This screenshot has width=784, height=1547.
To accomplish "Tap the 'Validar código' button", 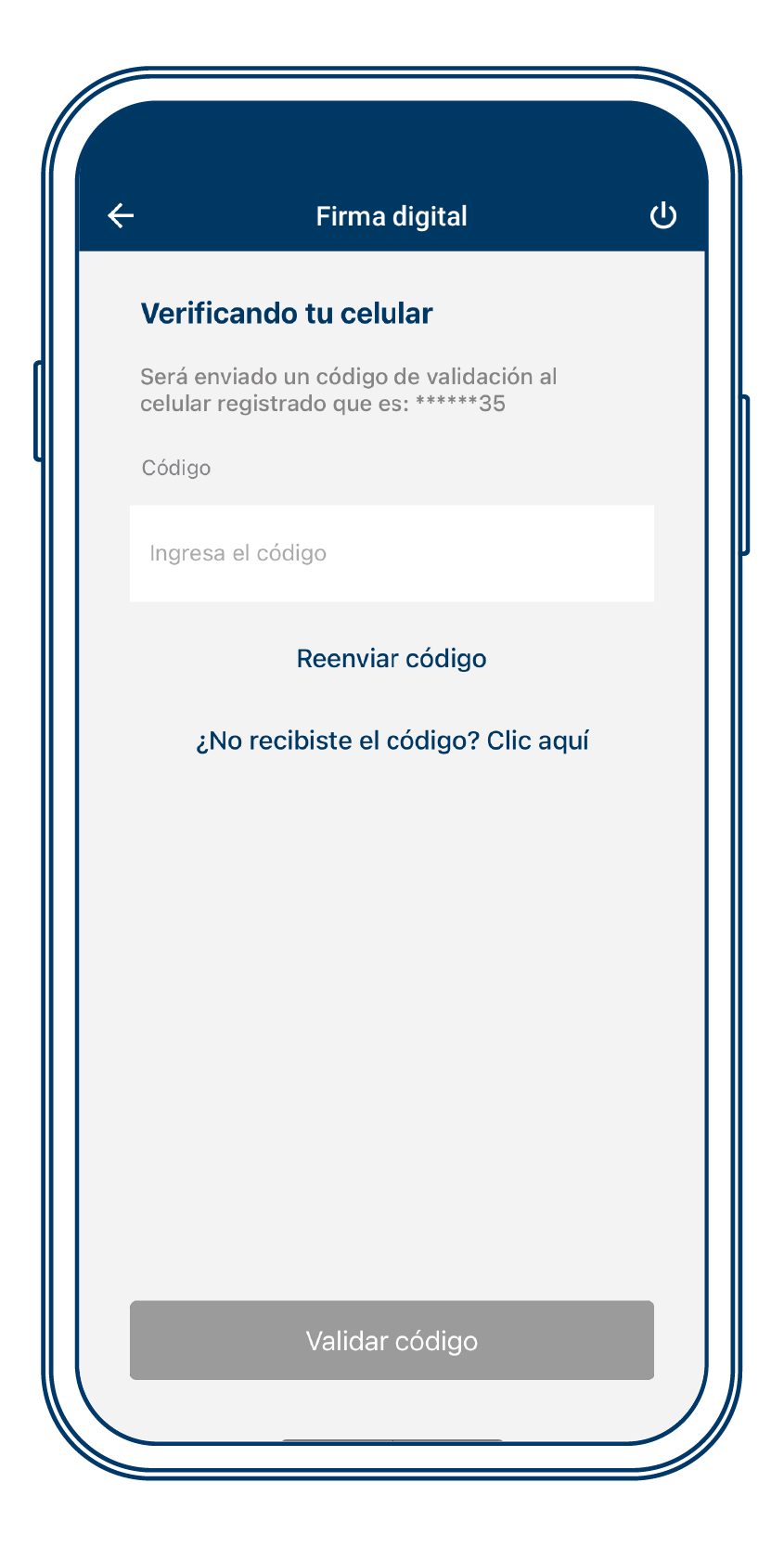I will pyautogui.click(x=392, y=1340).
